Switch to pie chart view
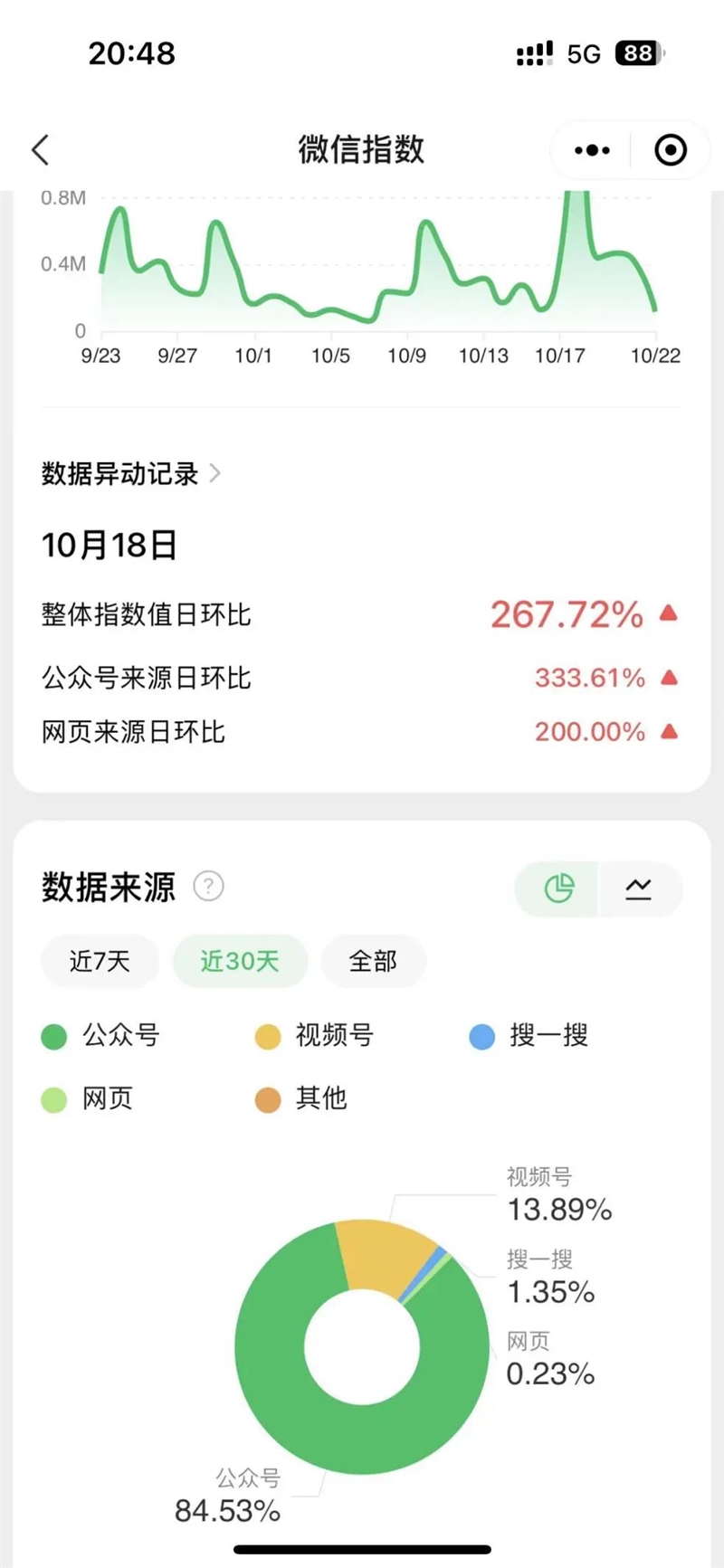Image resolution: width=724 pixels, height=1568 pixels. [x=558, y=889]
